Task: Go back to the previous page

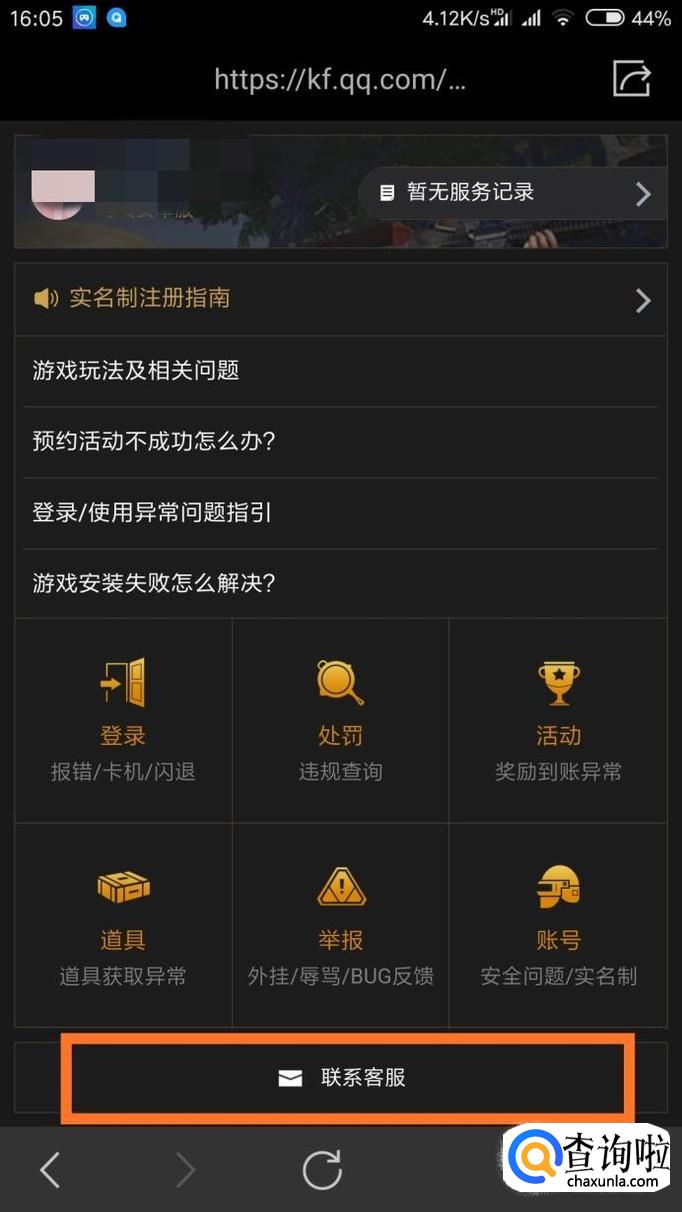Action: pos(50,1169)
